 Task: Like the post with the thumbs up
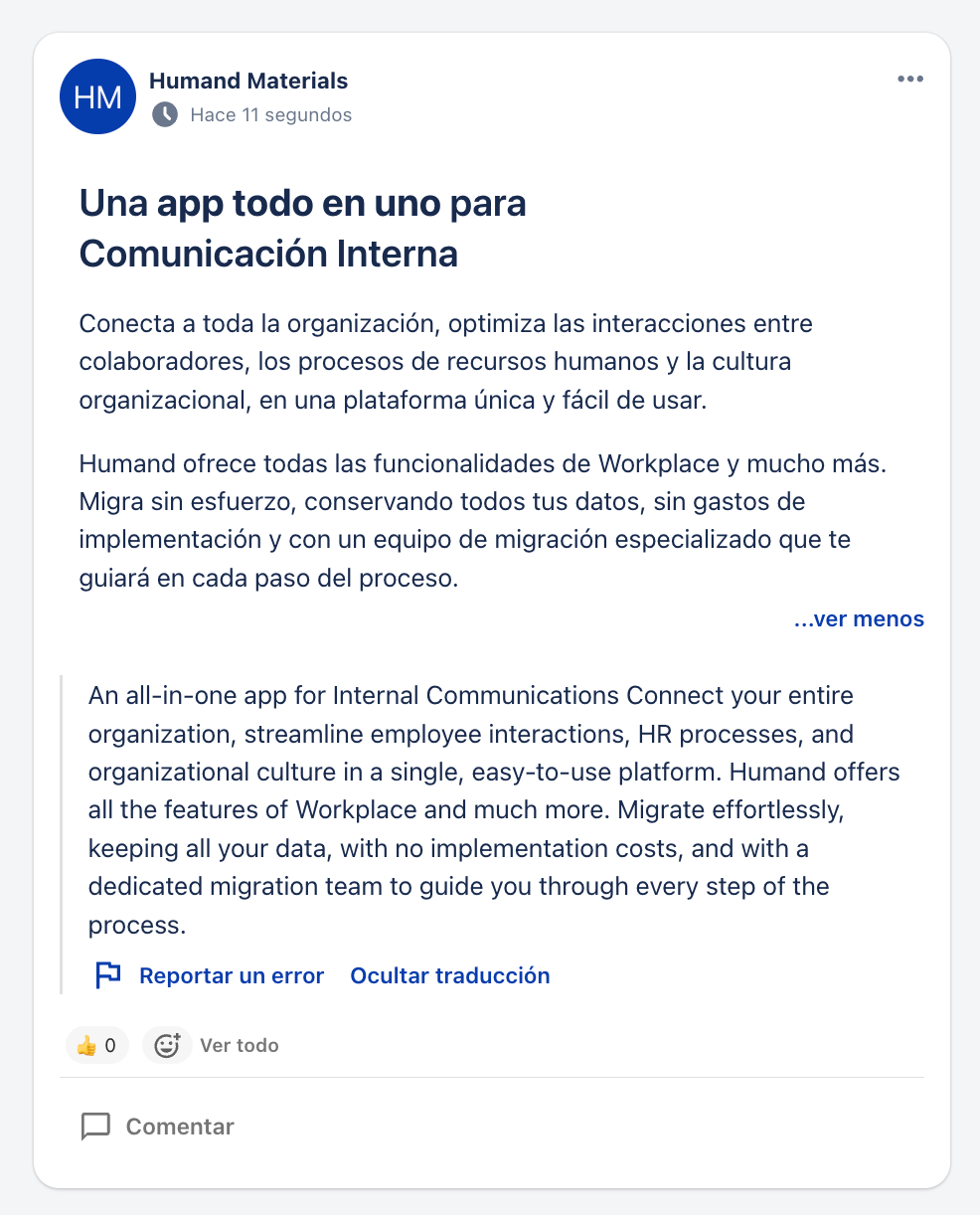tap(96, 1045)
